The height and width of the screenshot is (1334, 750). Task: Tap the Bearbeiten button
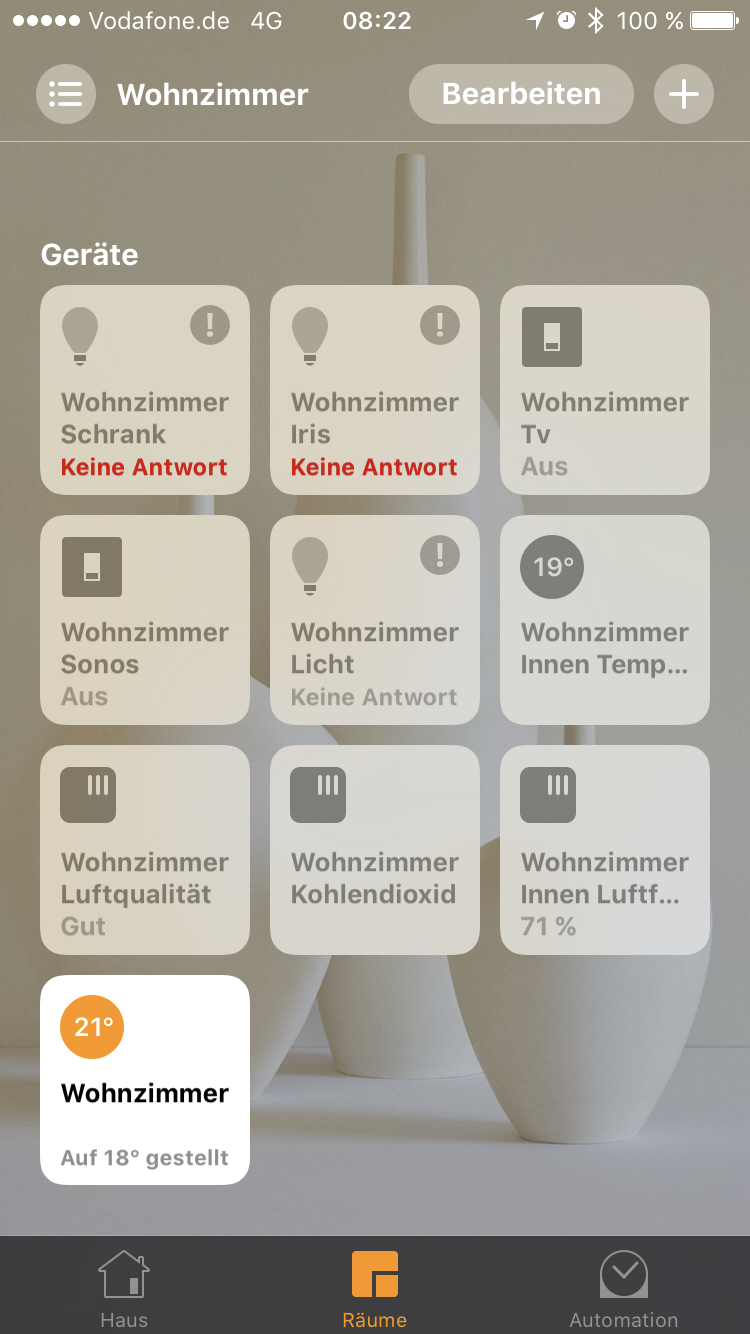point(521,94)
